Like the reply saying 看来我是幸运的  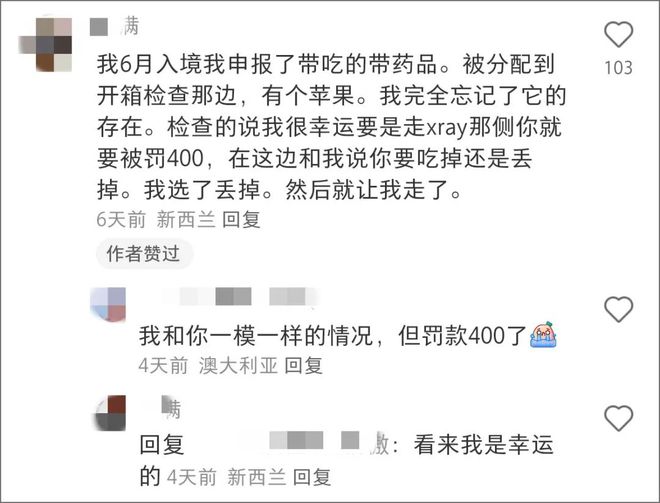[x=619, y=417]
